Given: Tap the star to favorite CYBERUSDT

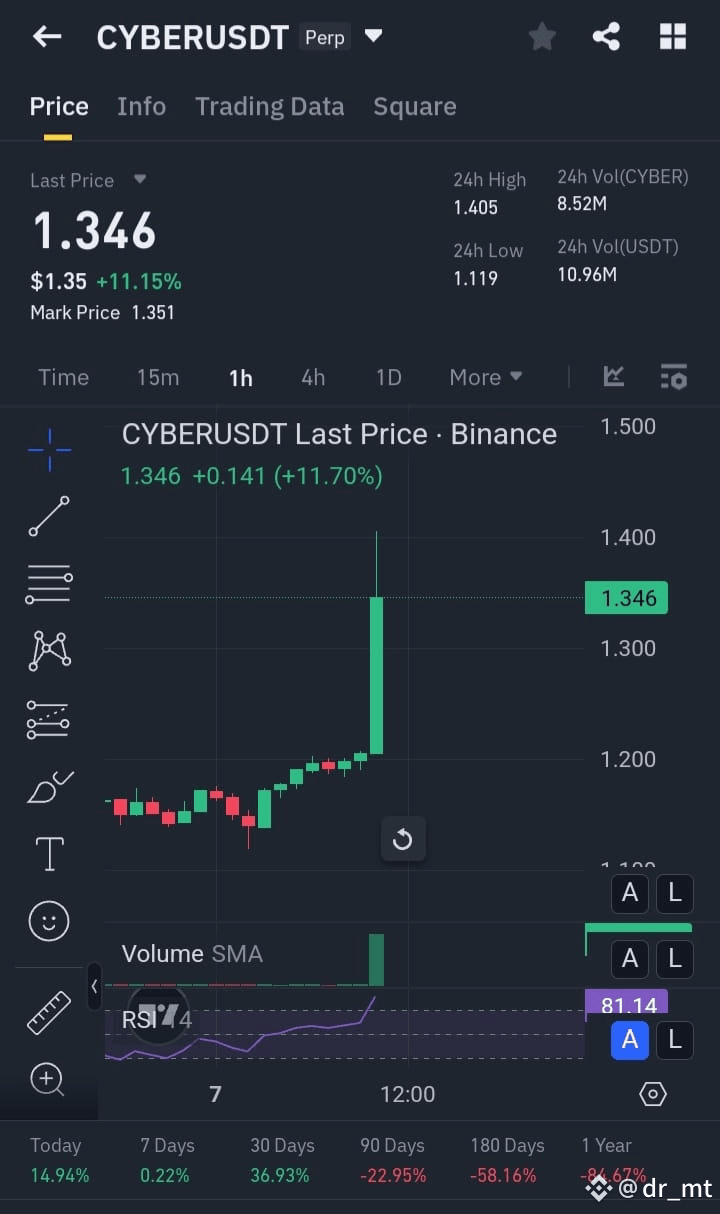Looking at the screenshot, I should click(542, 36).
